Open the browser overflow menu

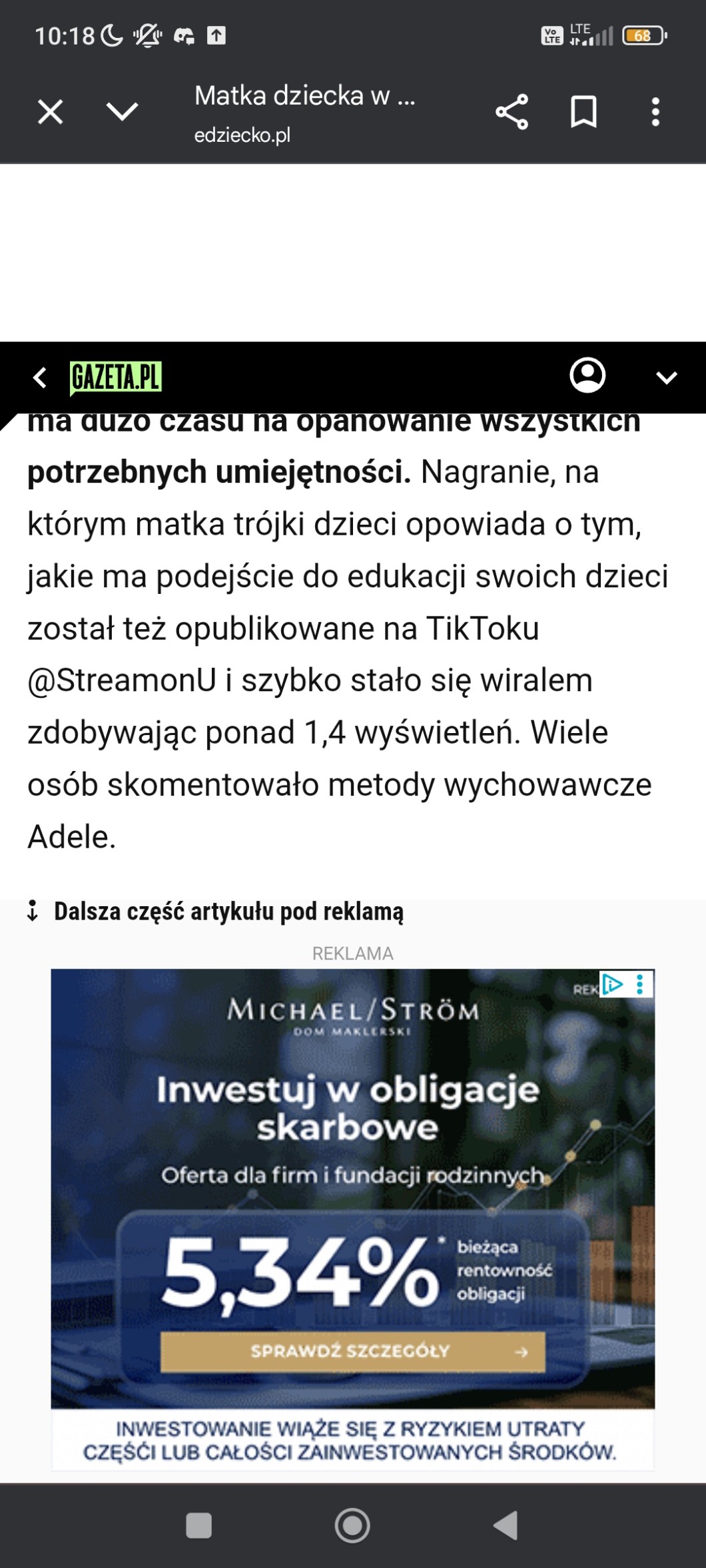(x=655, y=112)
